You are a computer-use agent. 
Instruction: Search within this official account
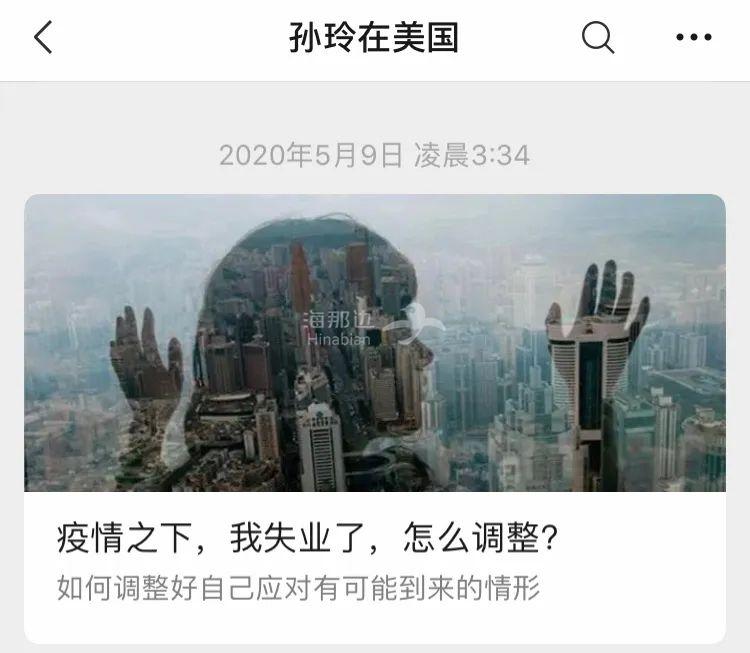597,38
